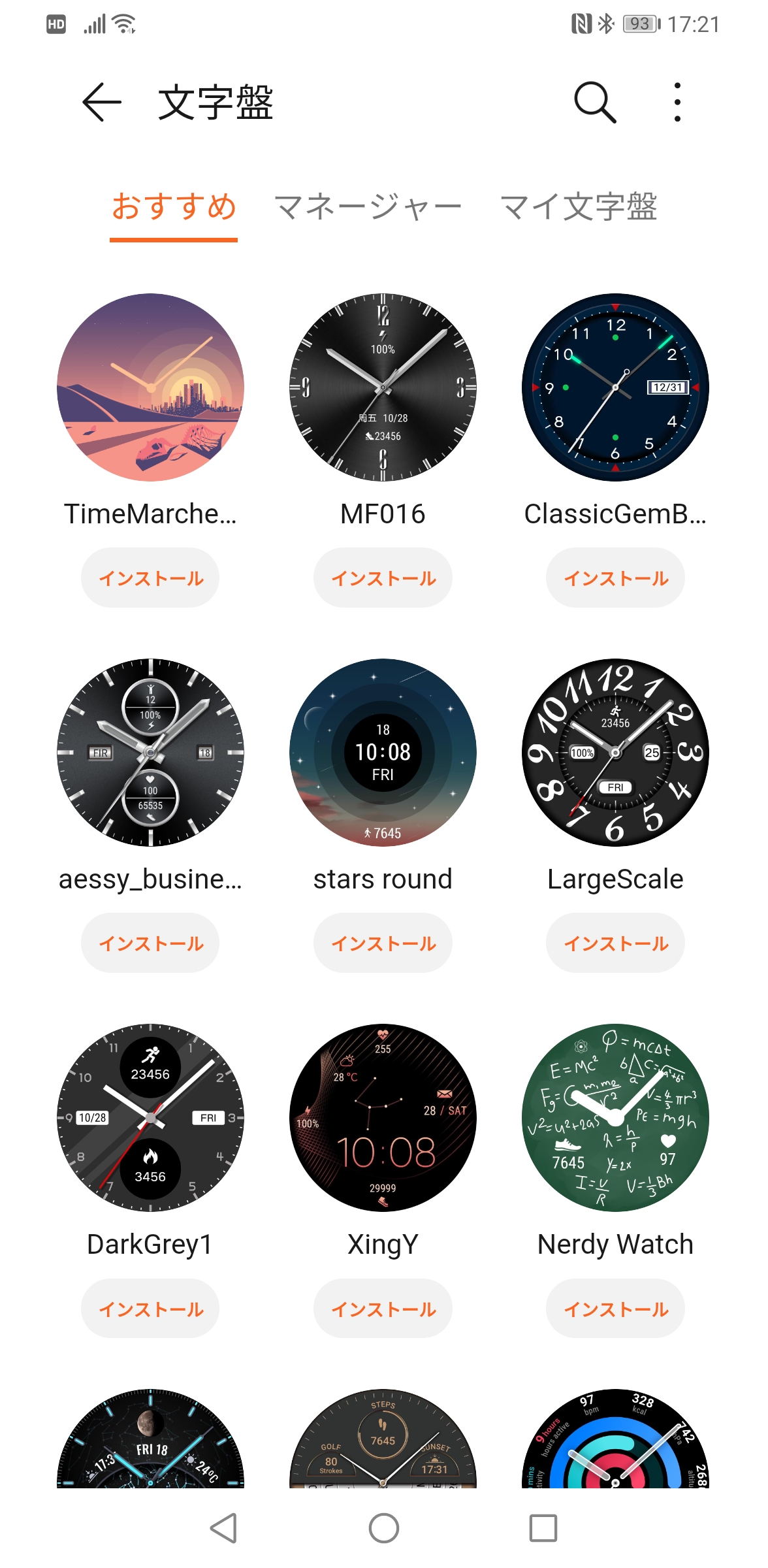Install the Nerdy Watch face

[x=615, y=1309]
